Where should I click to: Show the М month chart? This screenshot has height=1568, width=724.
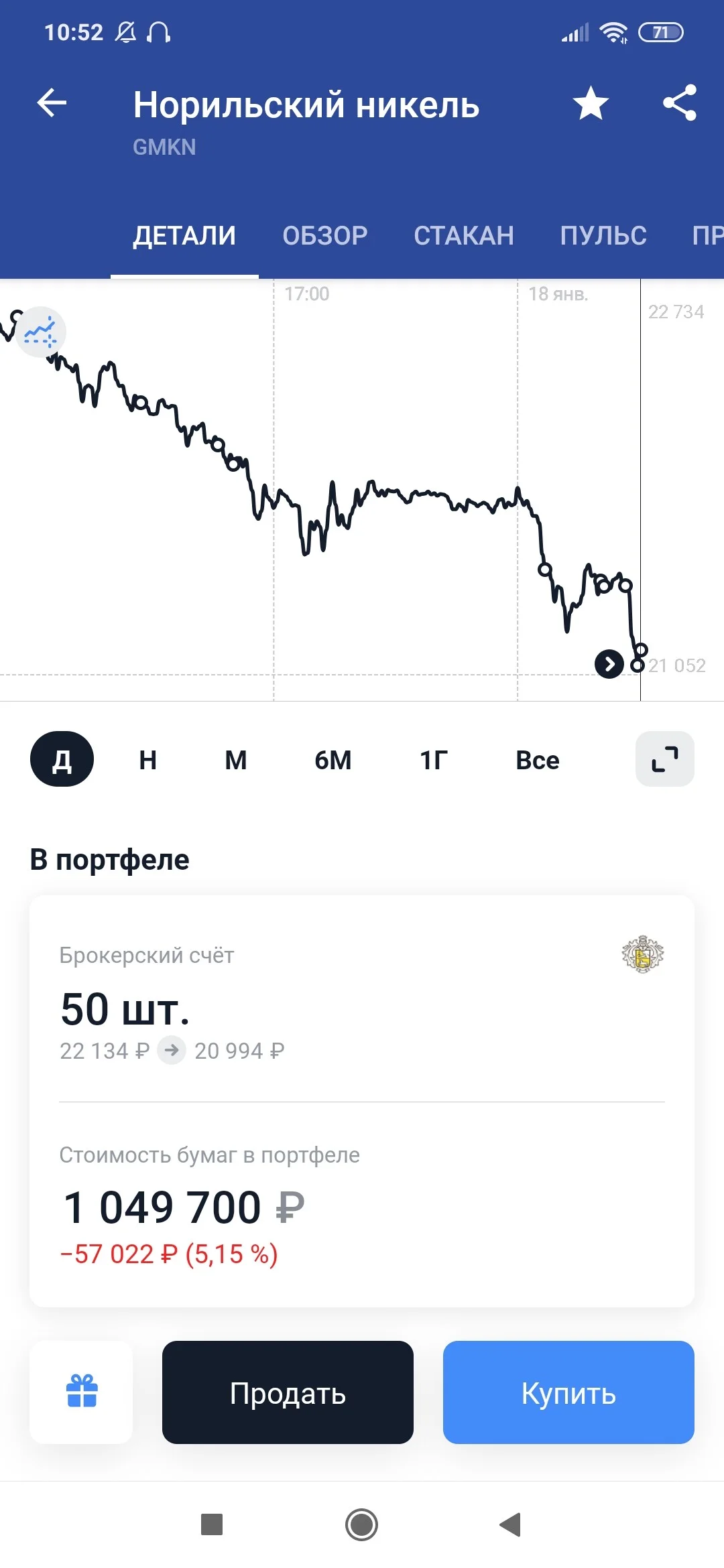point(235,760)
